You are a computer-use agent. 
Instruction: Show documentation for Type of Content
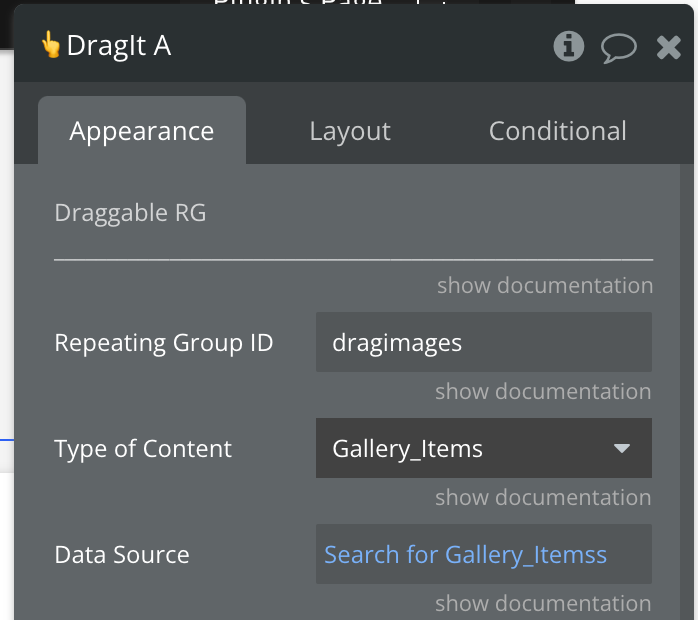coord(543,498)
